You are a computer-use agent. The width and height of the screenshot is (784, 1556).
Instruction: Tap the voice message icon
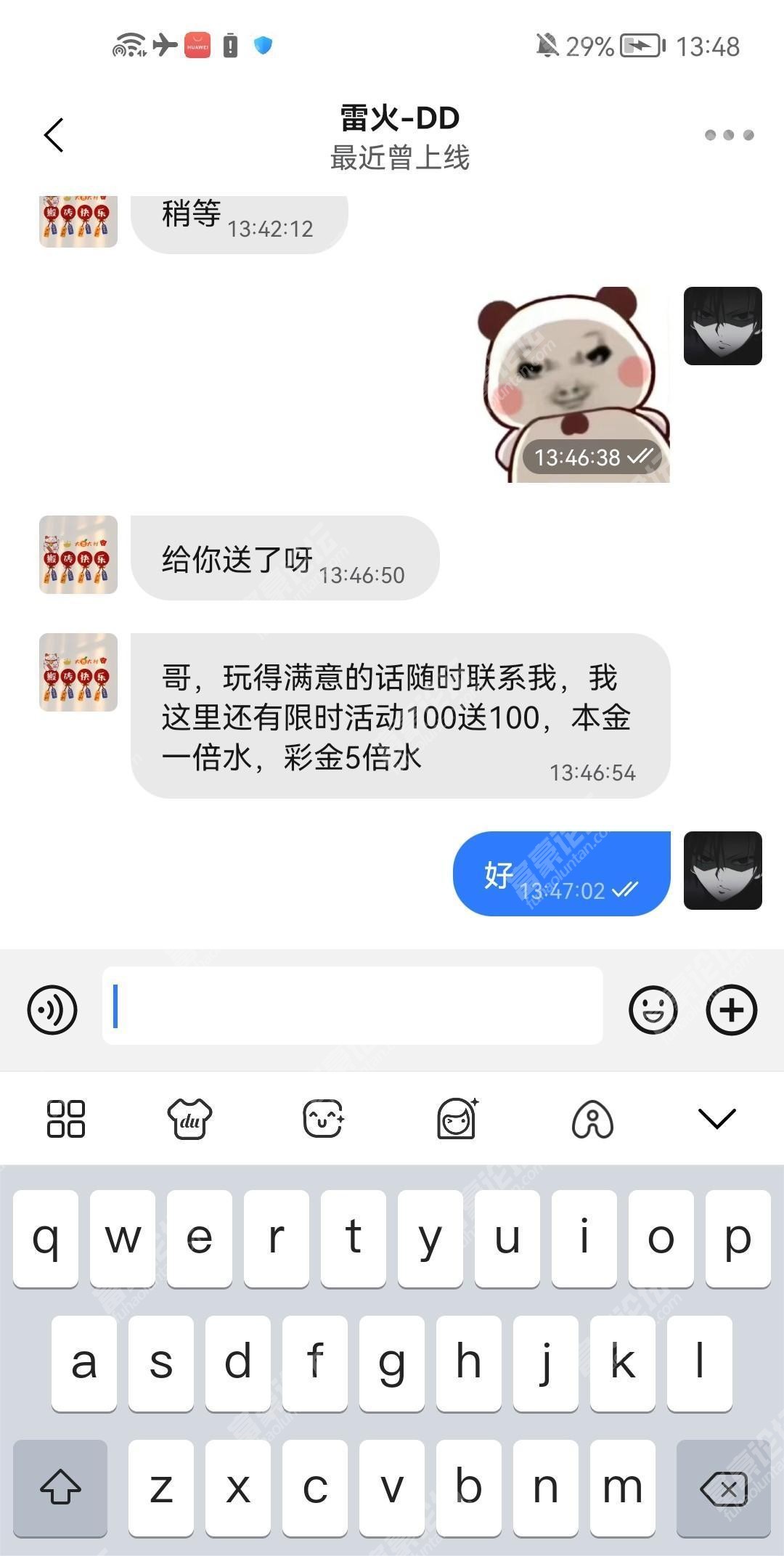click(52, 1009)
